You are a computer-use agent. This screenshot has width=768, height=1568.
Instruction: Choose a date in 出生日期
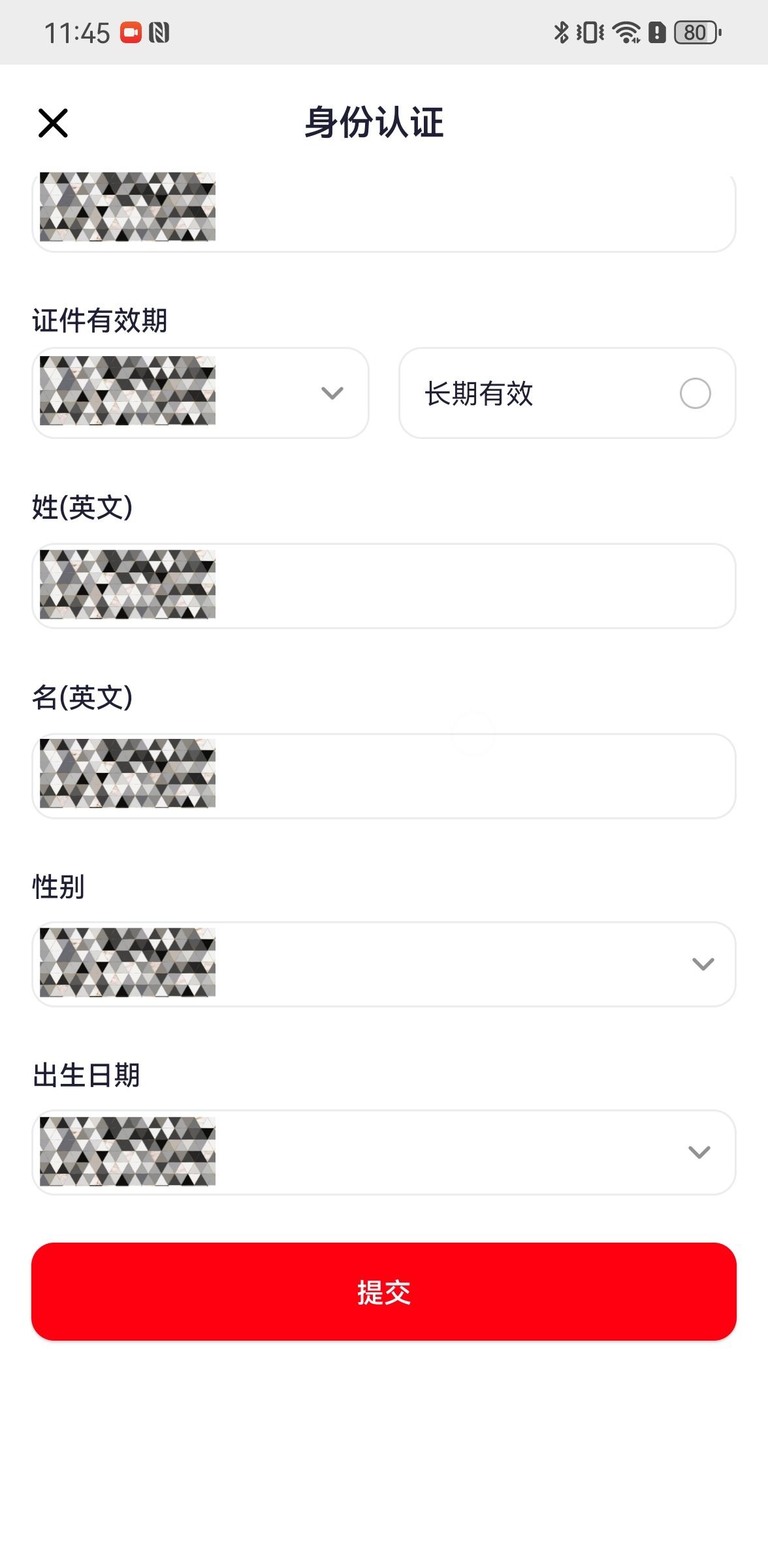(x=384, y=1152)
